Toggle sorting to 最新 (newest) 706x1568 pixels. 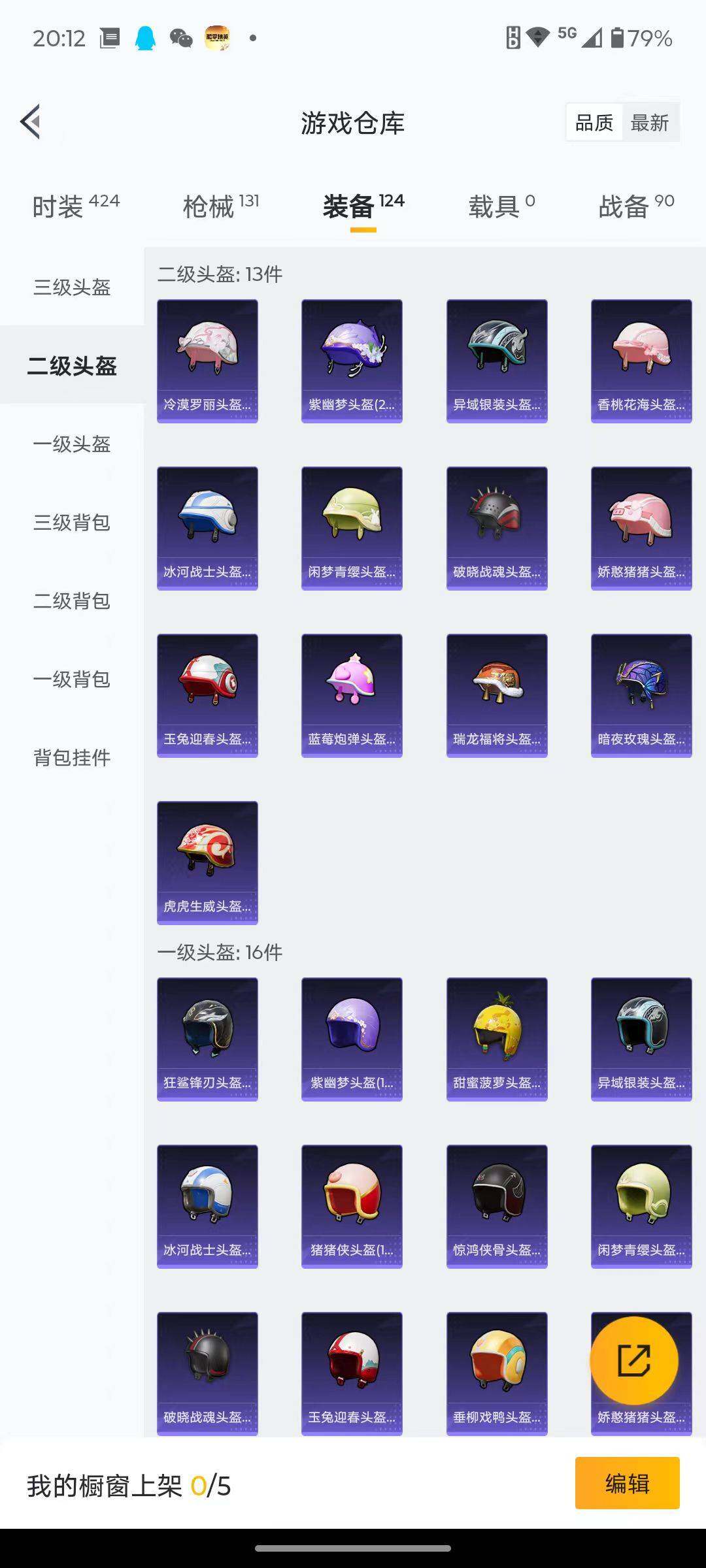click(x=650, y=122)
